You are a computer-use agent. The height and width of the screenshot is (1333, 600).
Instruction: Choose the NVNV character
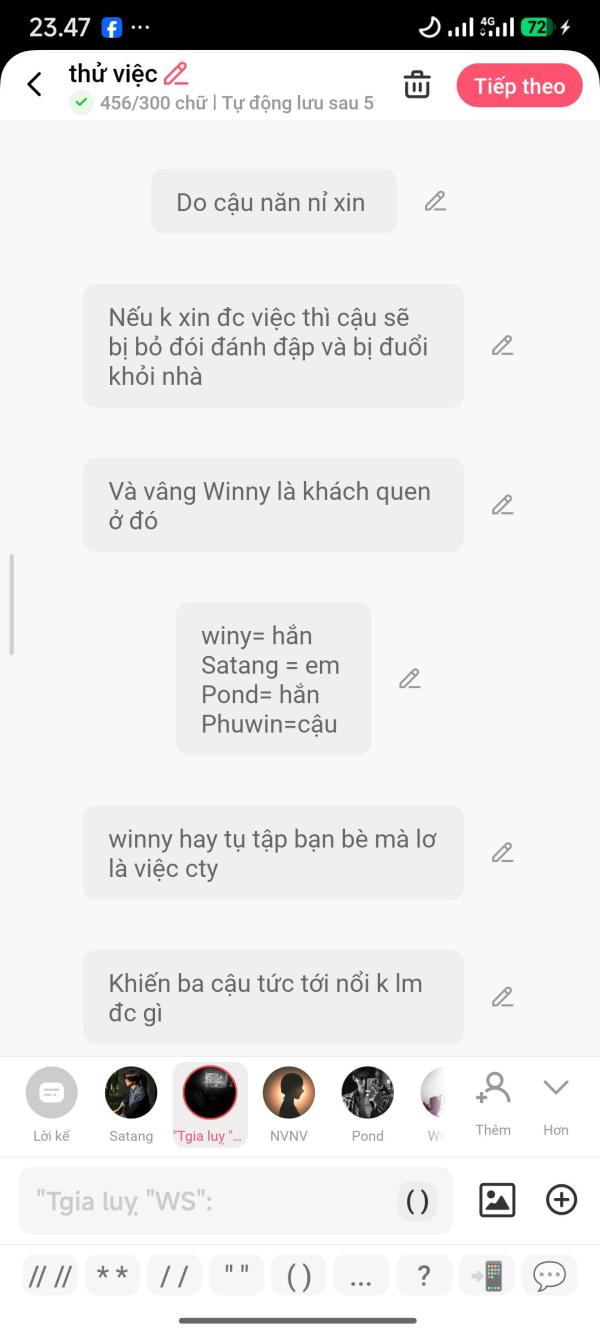(288, 1103)
